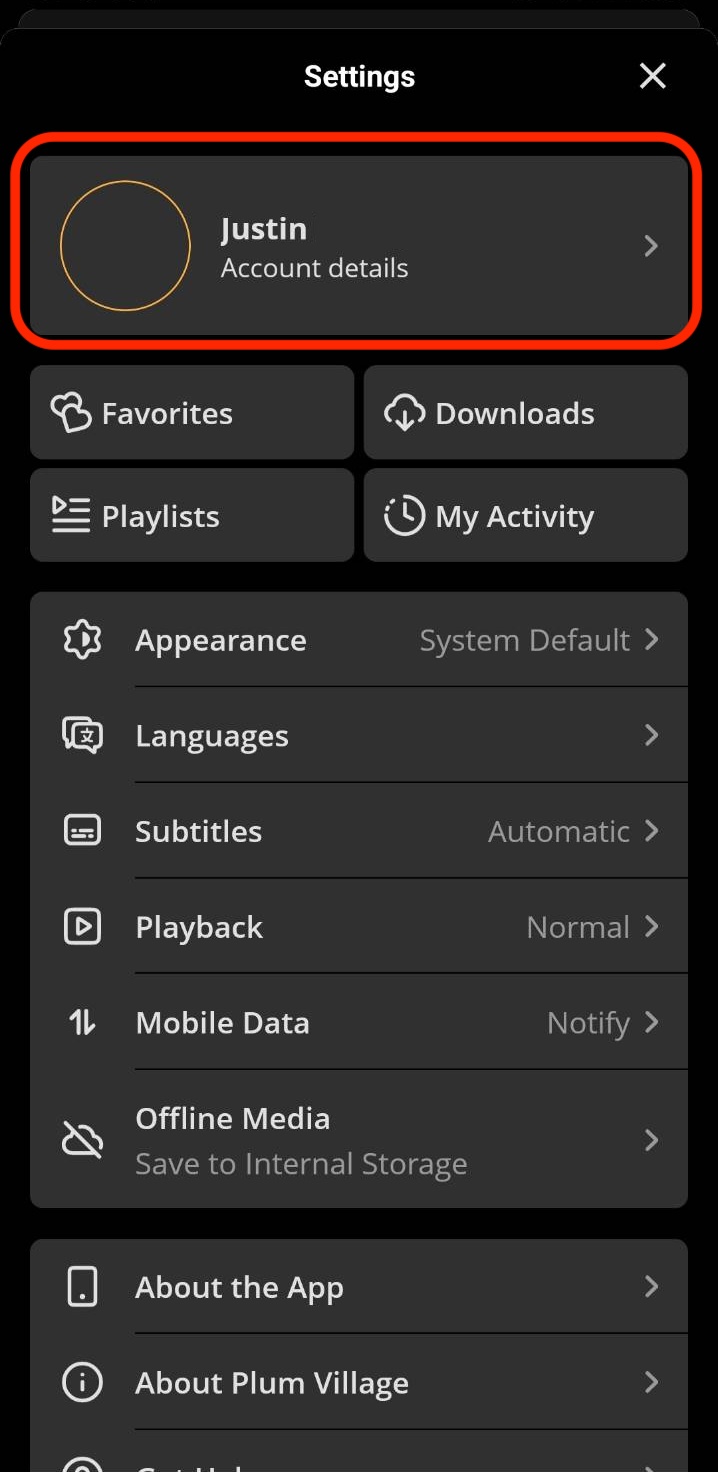This screenshot has width=718, height=1472.
Task: Open Favorites
Action: [x=192, y=413]
